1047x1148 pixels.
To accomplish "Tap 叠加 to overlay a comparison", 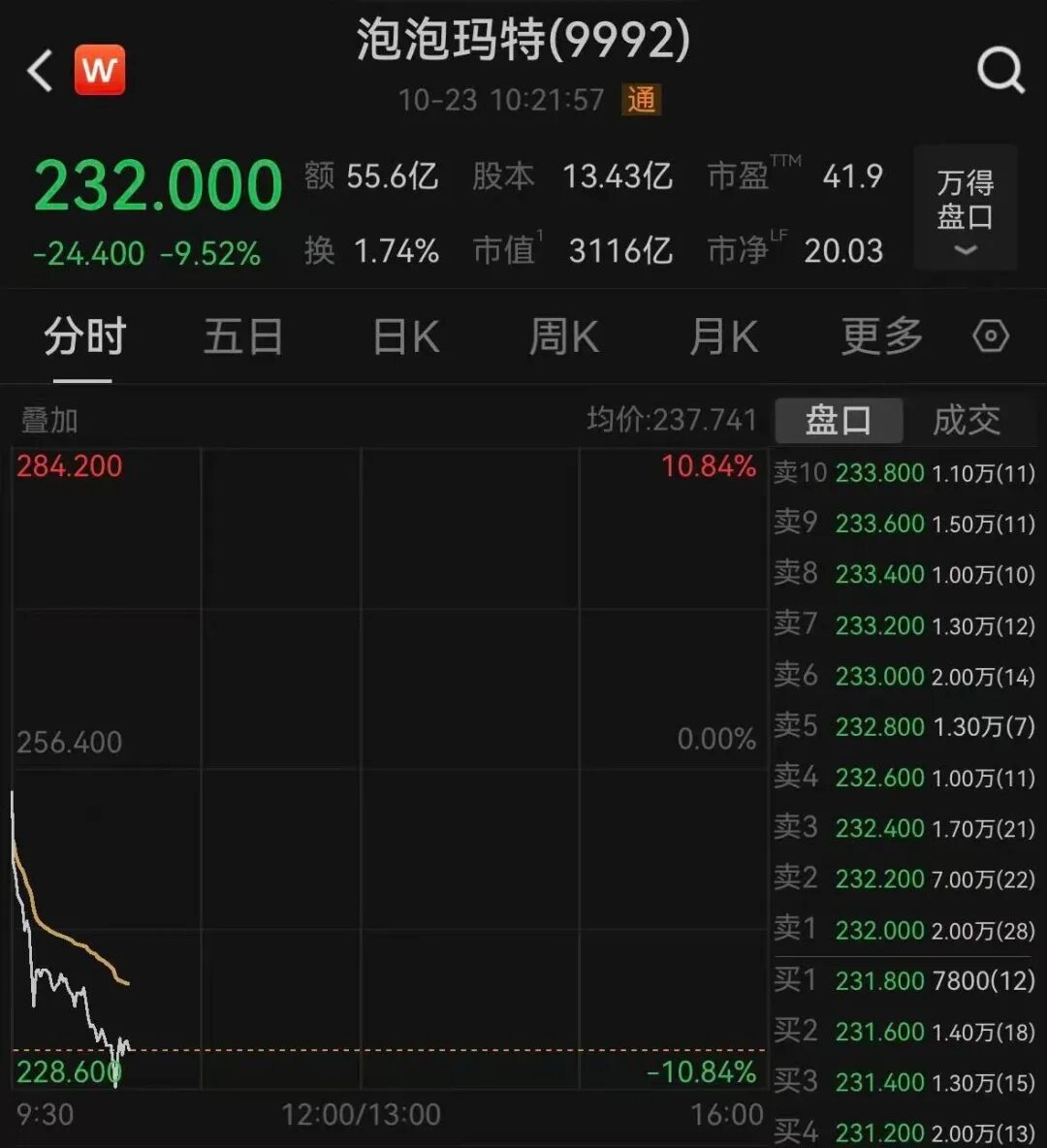I will pyautogui.click(x=49, y=421).
